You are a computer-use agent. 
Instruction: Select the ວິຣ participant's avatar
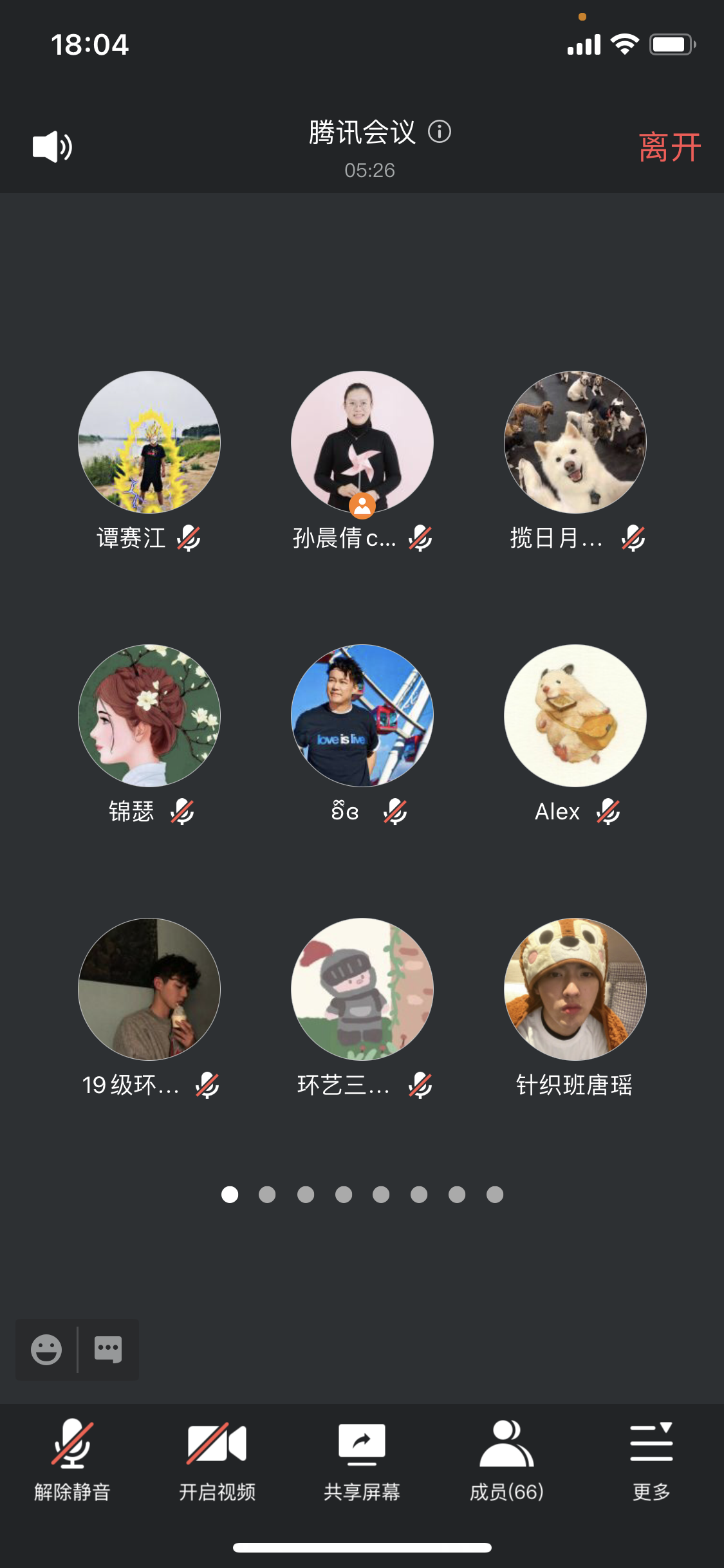tap(362, 716)
